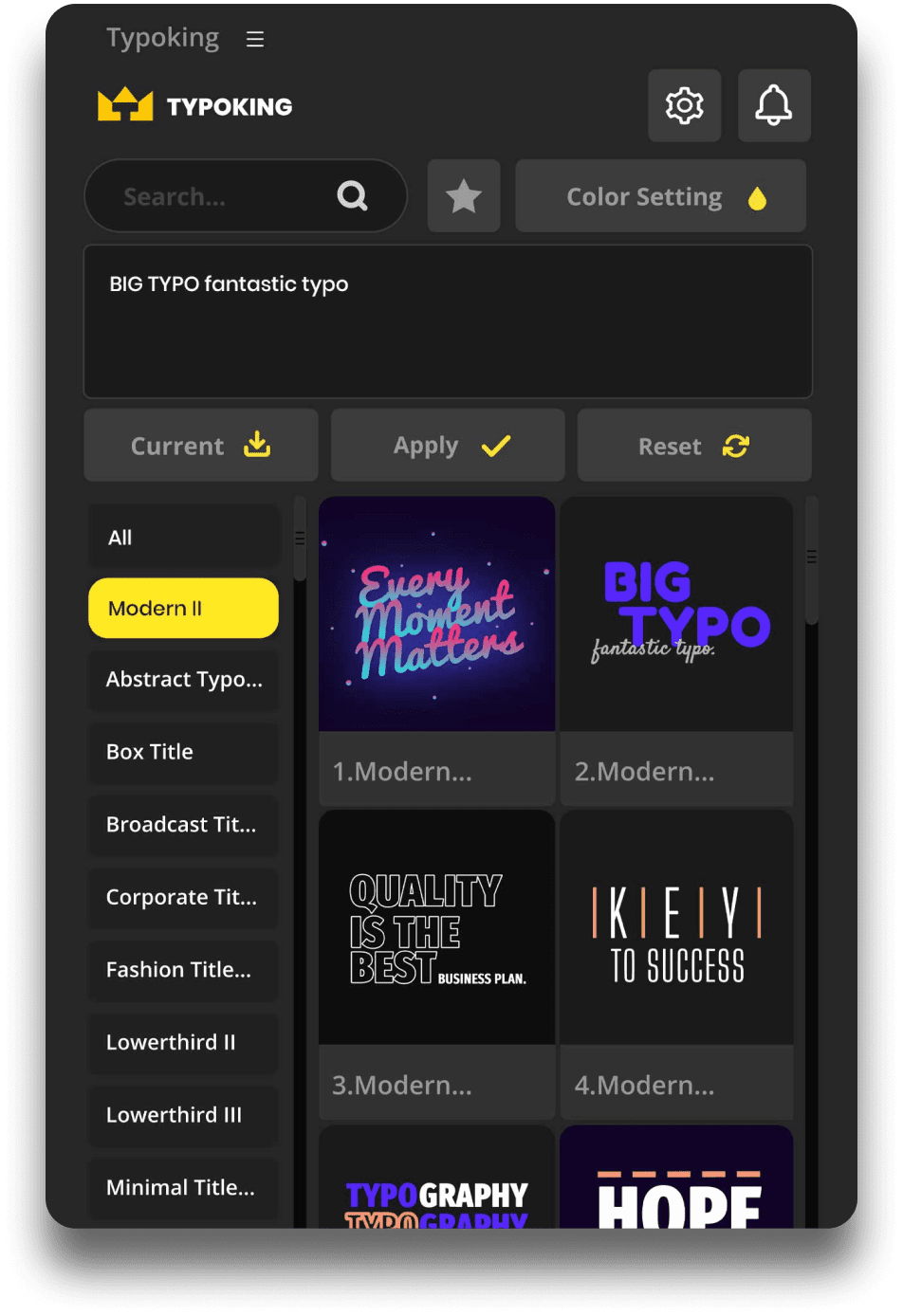Open the notifications bell
Image resolution: width=903 pixels, height=1316 pixels.
coord(773,105)
